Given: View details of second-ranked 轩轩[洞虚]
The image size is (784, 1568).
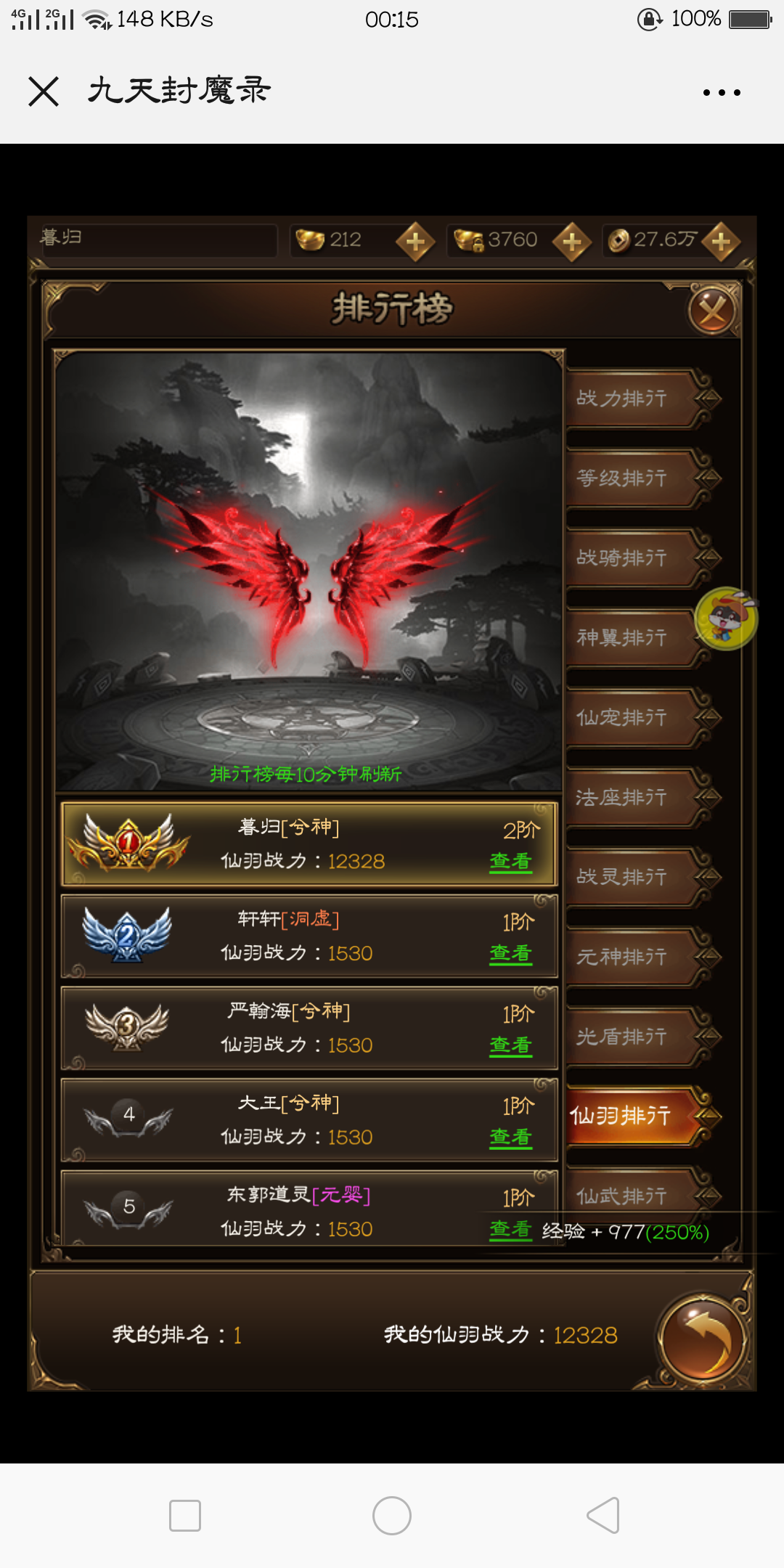Looking at the screenshot, I should click(x=510, y=953).
